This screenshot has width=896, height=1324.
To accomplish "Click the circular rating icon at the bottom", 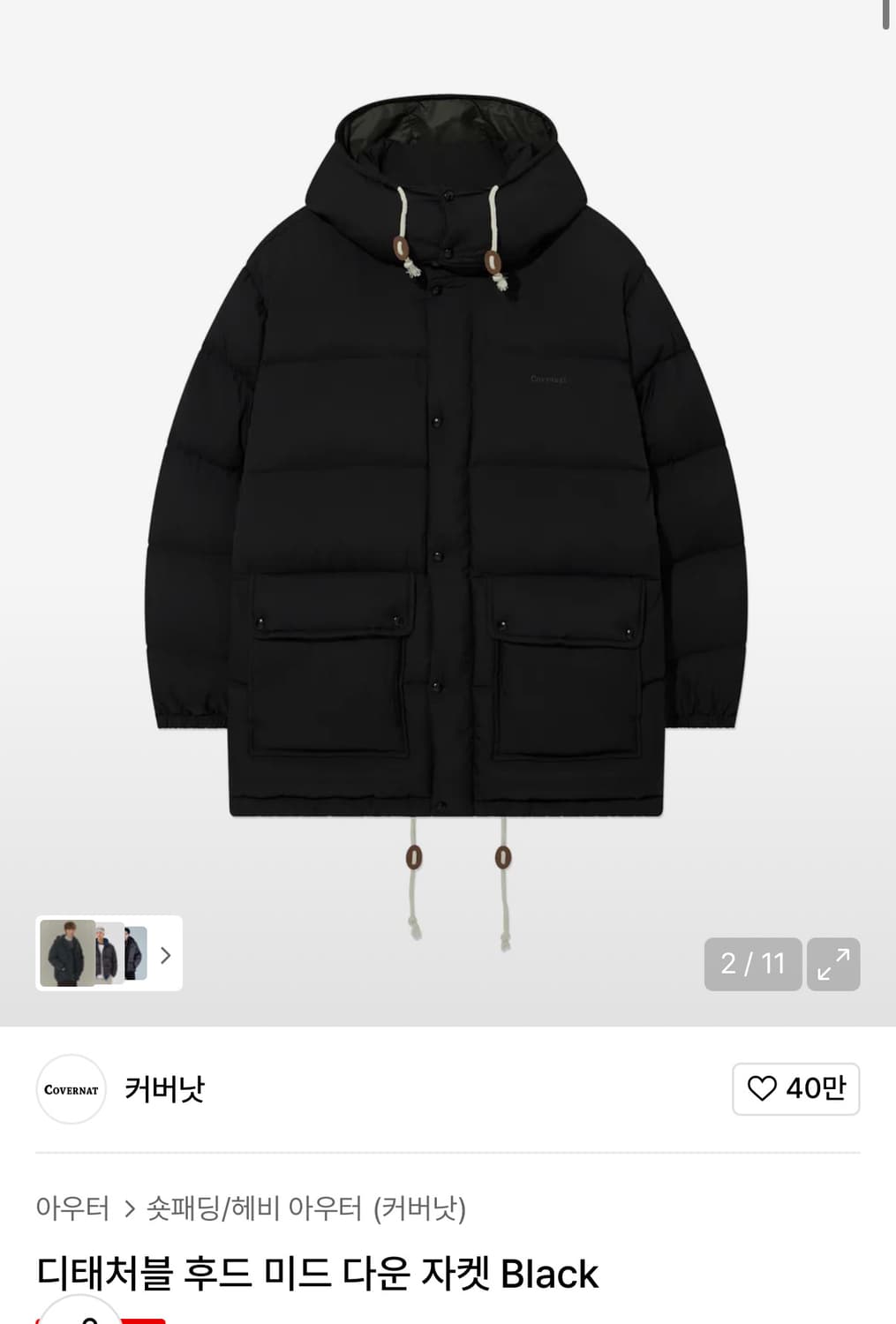I will (x=80, y=1320).
